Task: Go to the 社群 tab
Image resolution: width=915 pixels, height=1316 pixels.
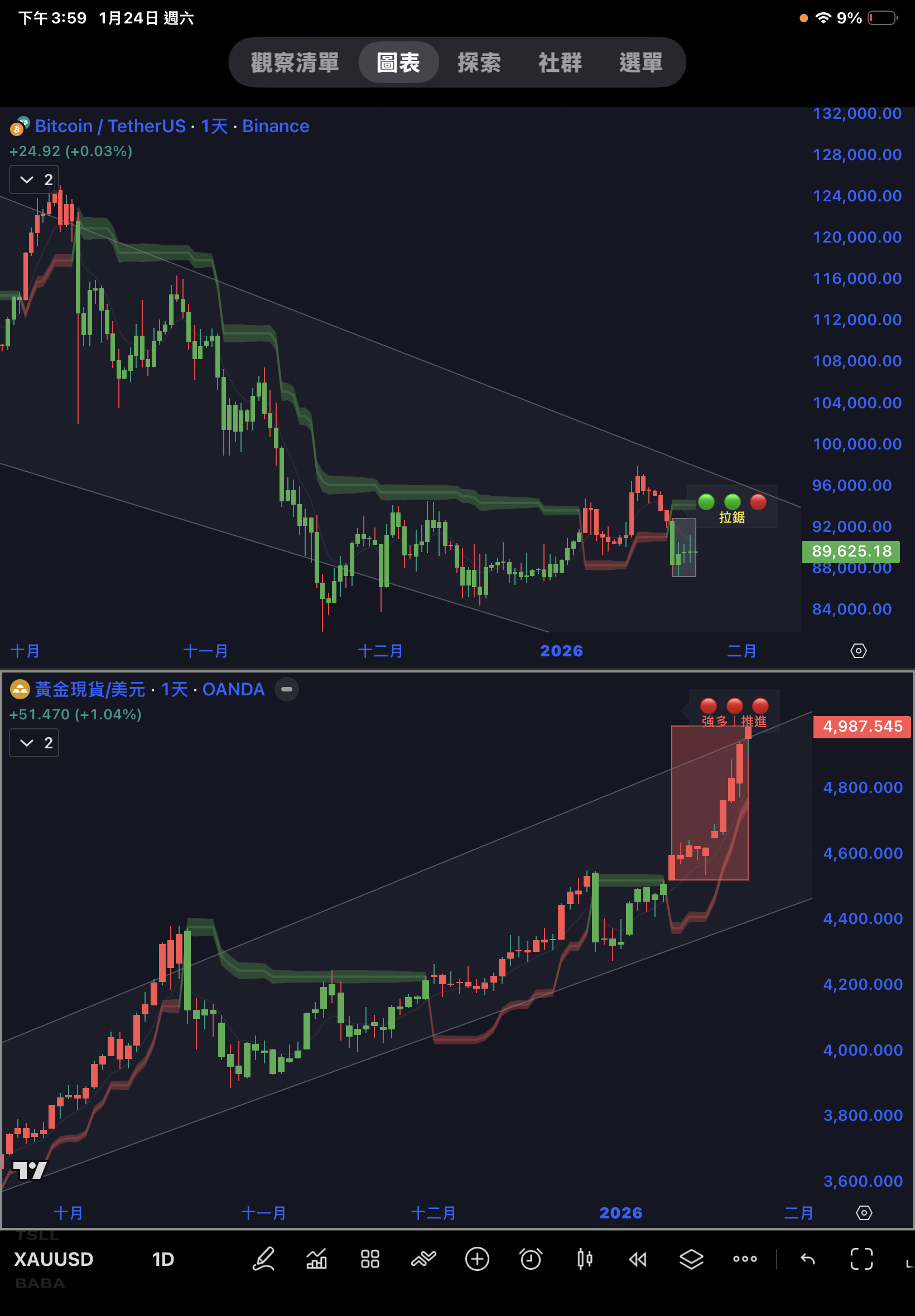Action: pyautogui.click(x=560, y=62)
